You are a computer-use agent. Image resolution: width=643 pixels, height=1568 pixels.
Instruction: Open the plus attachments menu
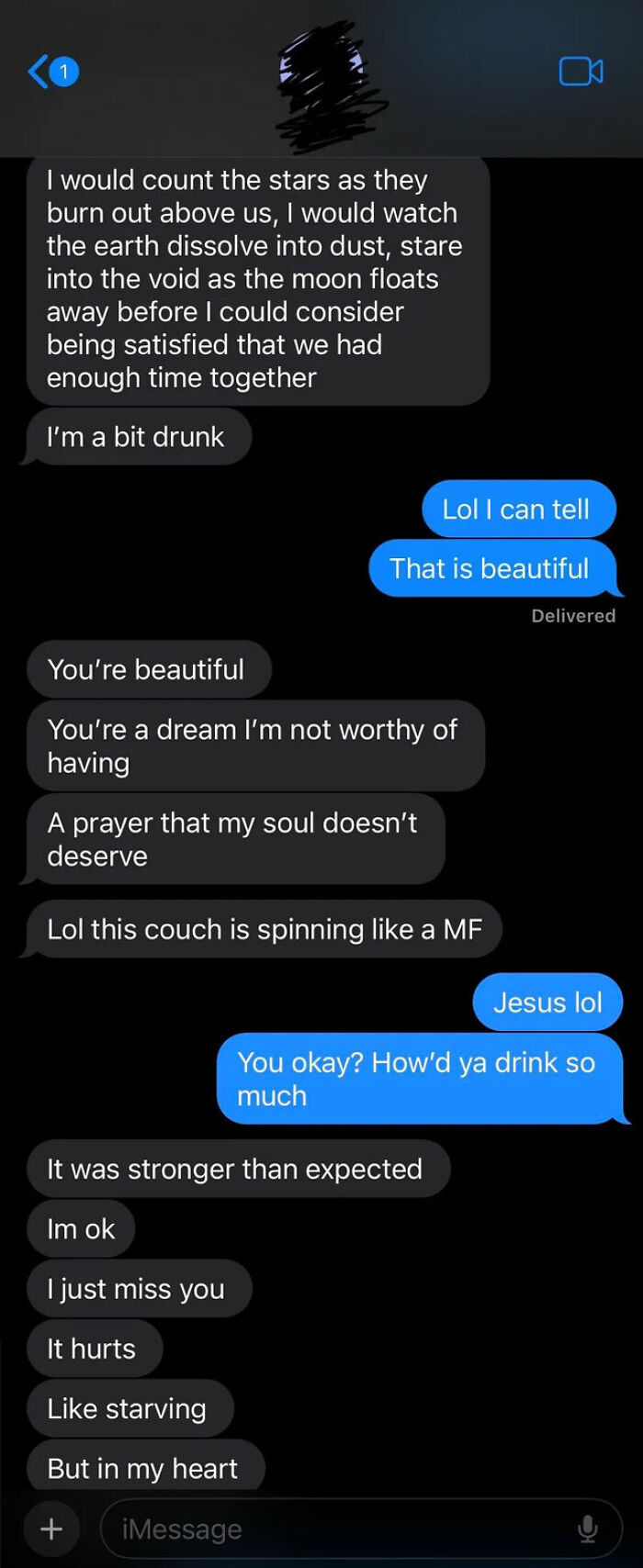point(51,1528)
